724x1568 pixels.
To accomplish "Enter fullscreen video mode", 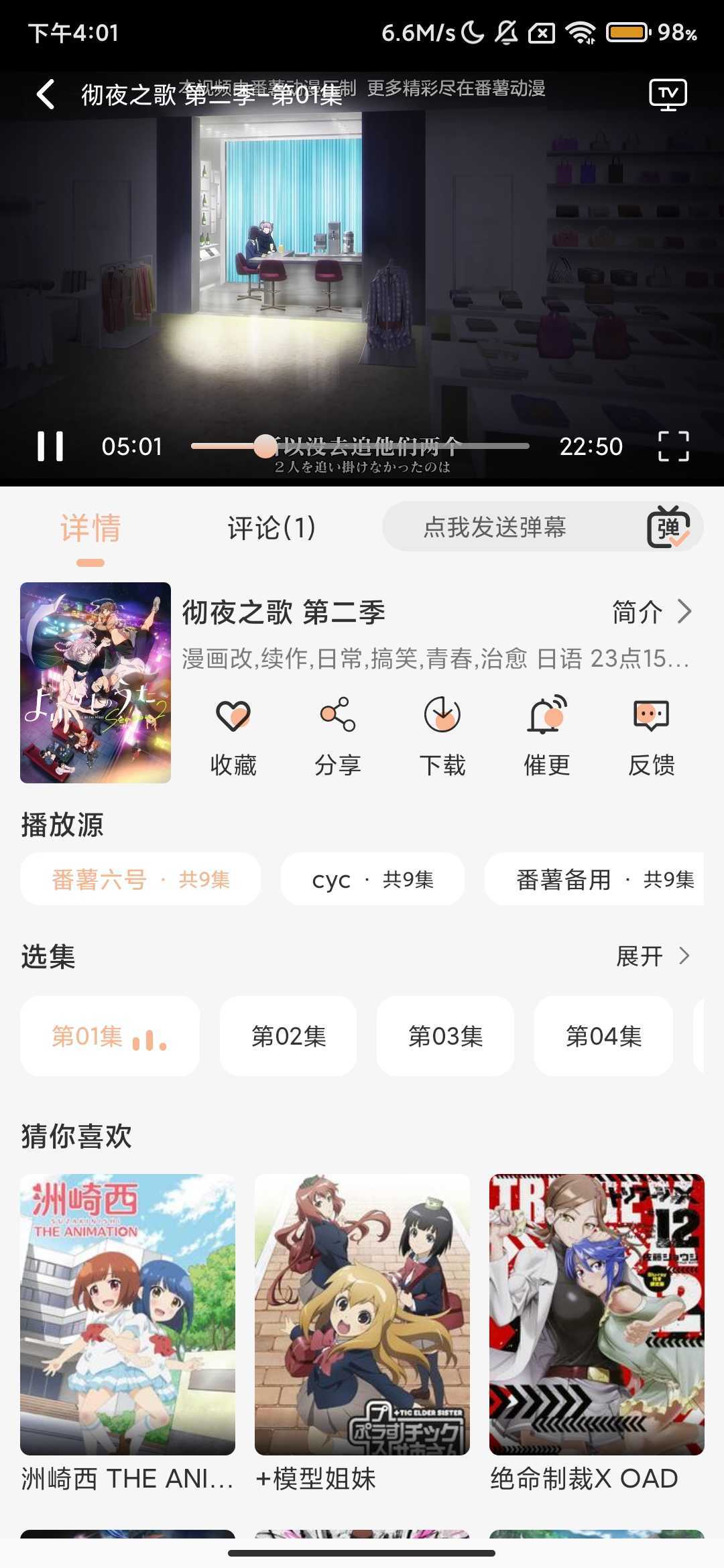I will [x=673, y=446].
